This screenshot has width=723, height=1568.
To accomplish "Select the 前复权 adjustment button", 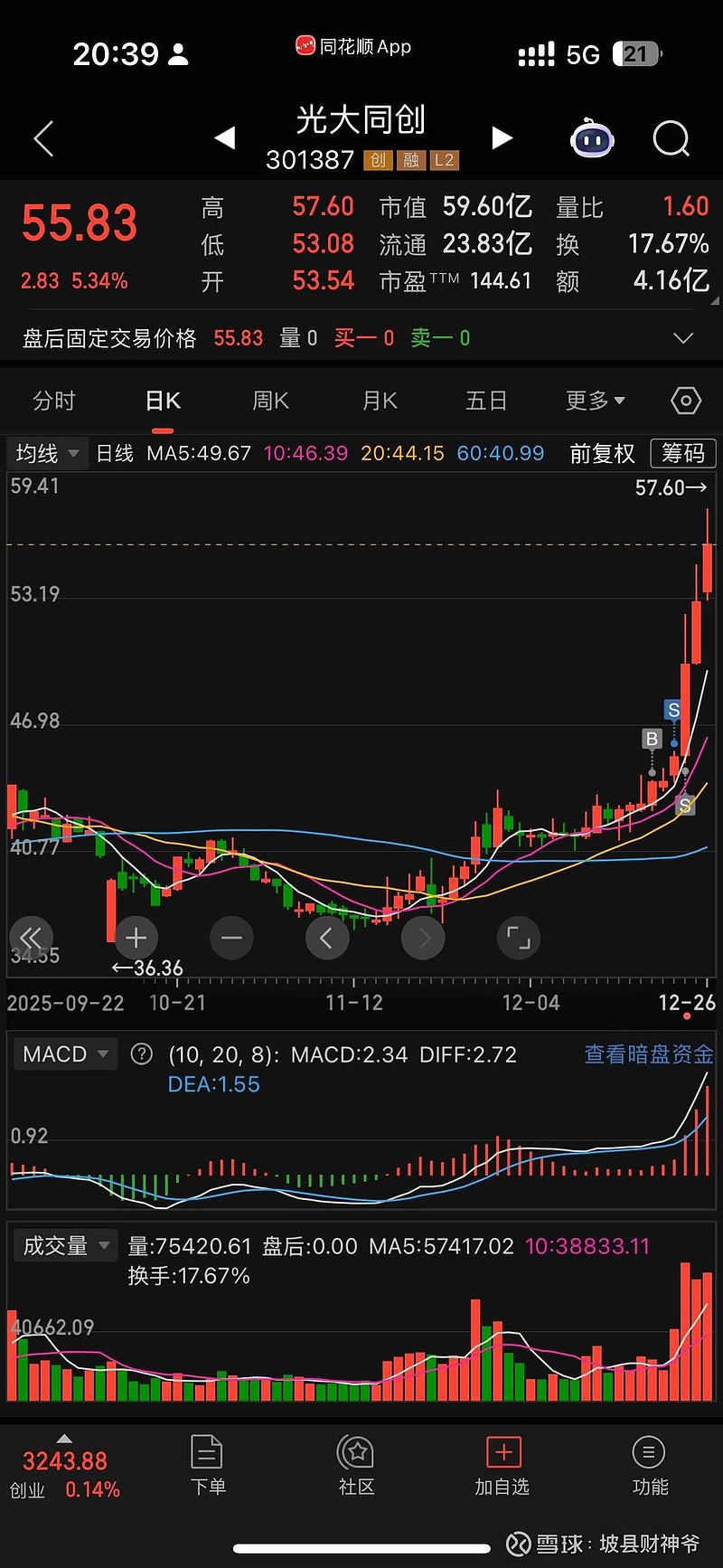I will click(602, 453).
